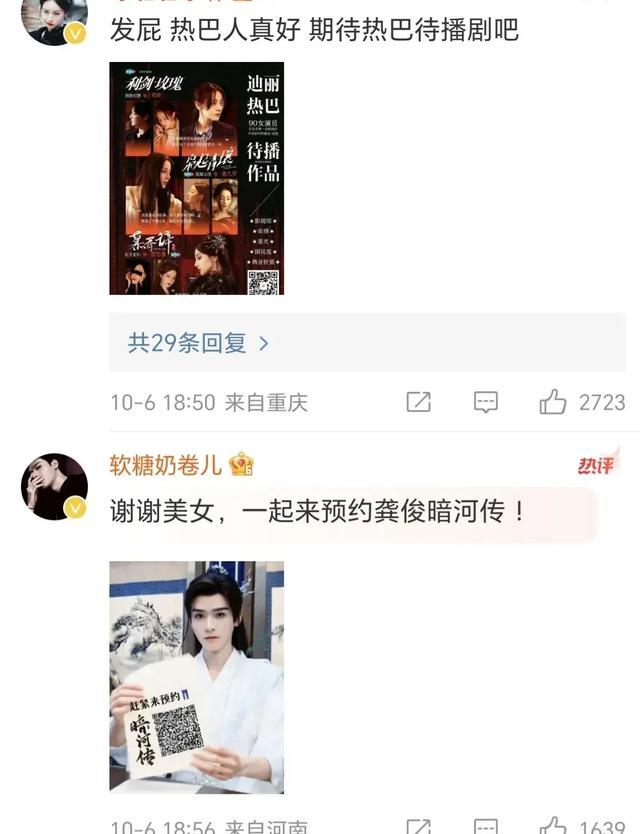Tap the top commenter's avatar
Image resolution: width=640 pixels, height=834 pixels.
(x=54, y=18)
